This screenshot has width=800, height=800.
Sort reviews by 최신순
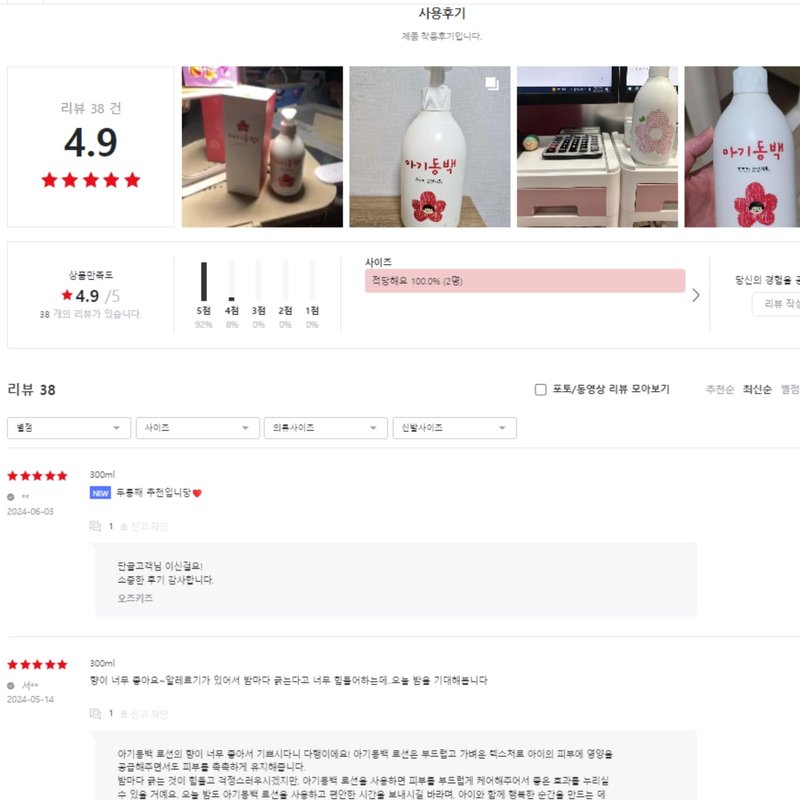757,390
